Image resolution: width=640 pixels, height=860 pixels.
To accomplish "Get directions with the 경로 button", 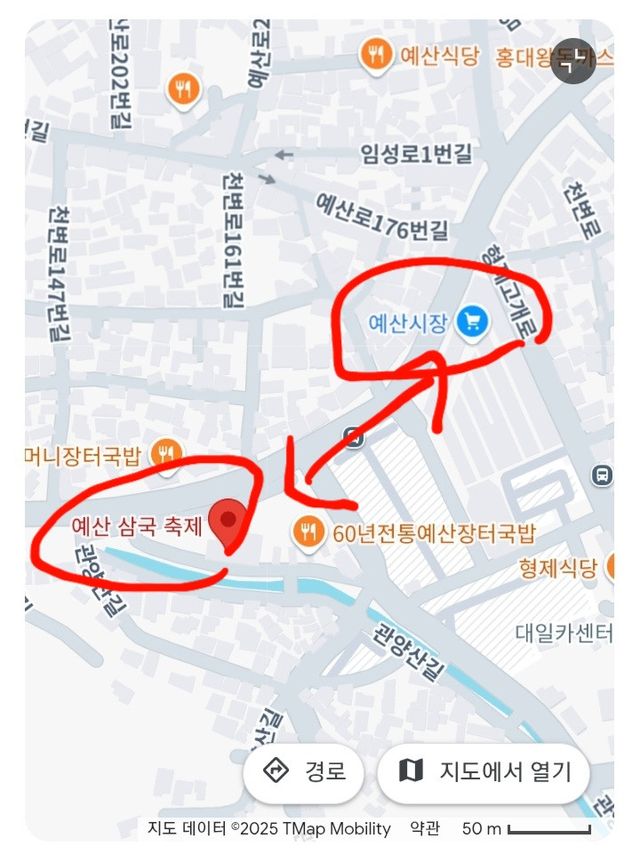I will coord(303,771).
